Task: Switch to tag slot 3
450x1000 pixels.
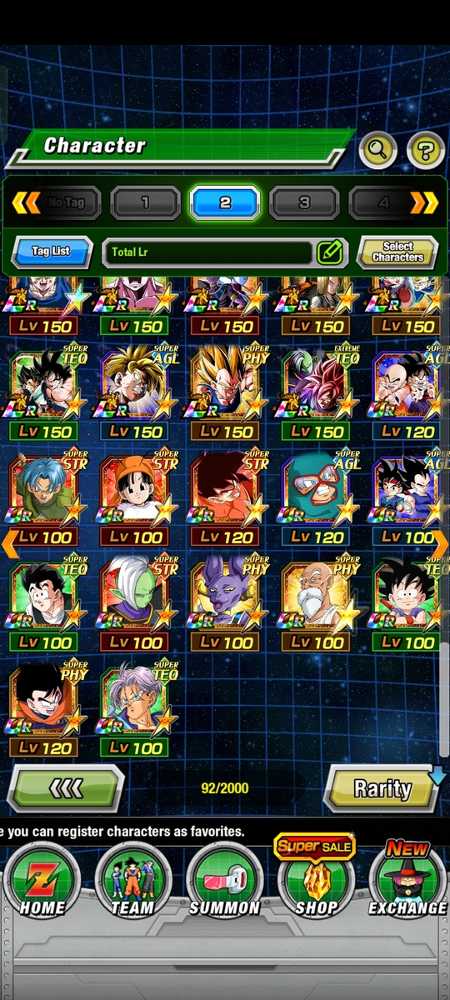Action: tap(304, 203)
